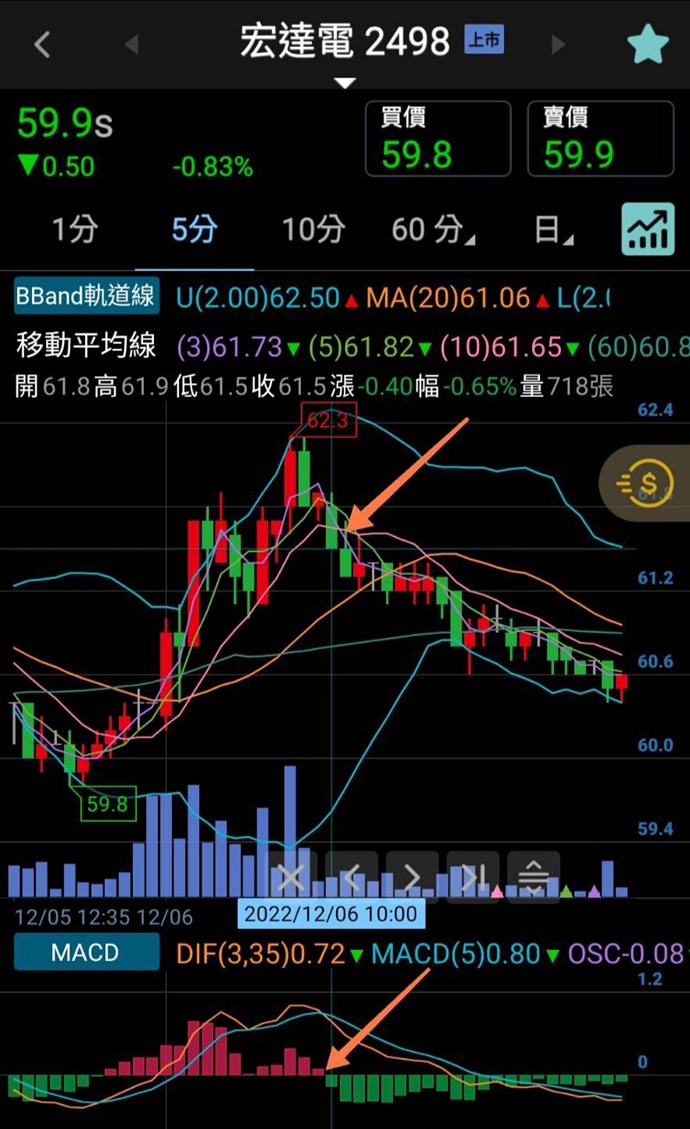Close the crosshair with the X button
The height and width of the screenshot is (1129, 690).
(291, 878)
